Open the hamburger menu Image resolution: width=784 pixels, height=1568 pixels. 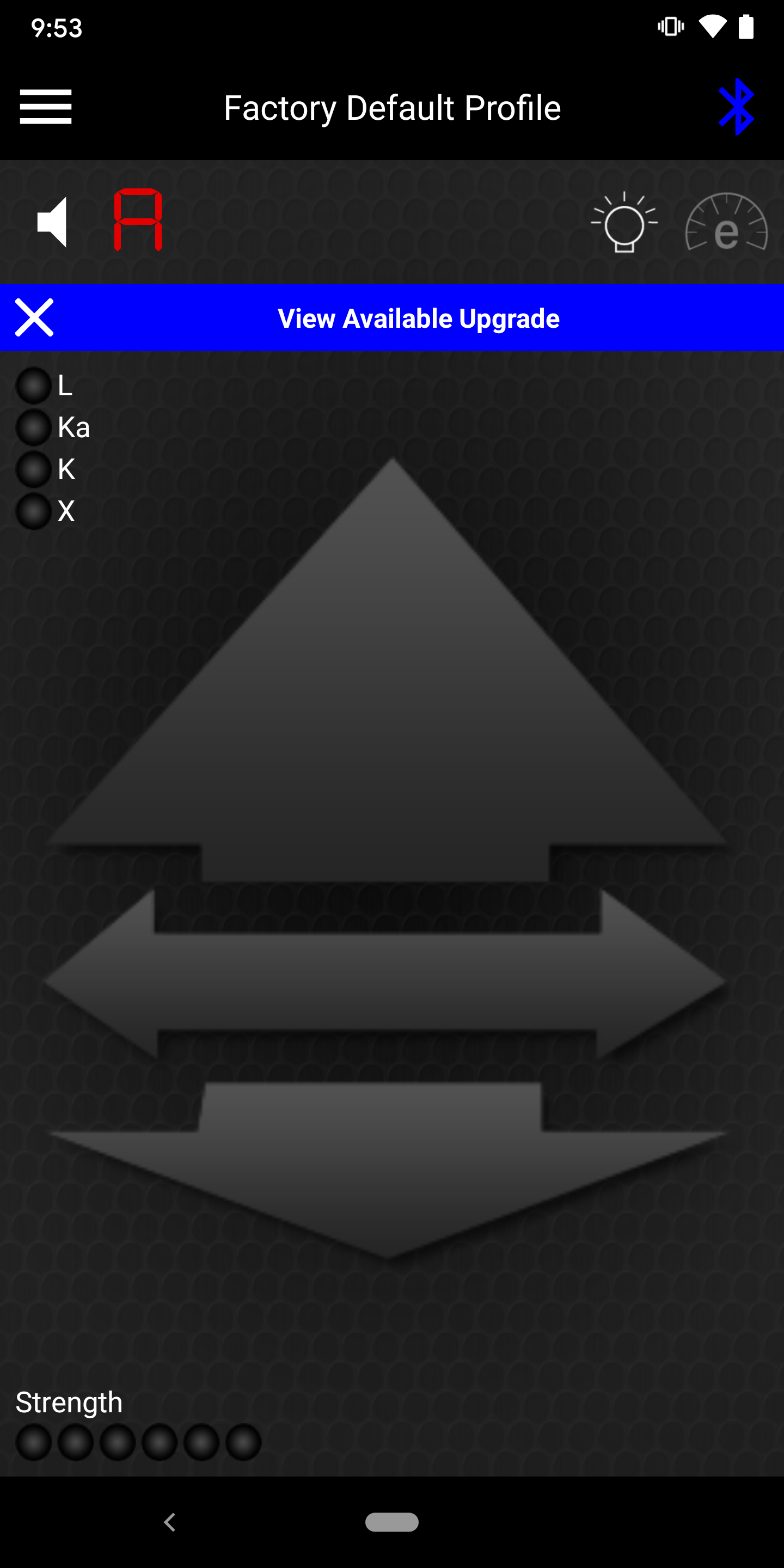tap(46, 107)
